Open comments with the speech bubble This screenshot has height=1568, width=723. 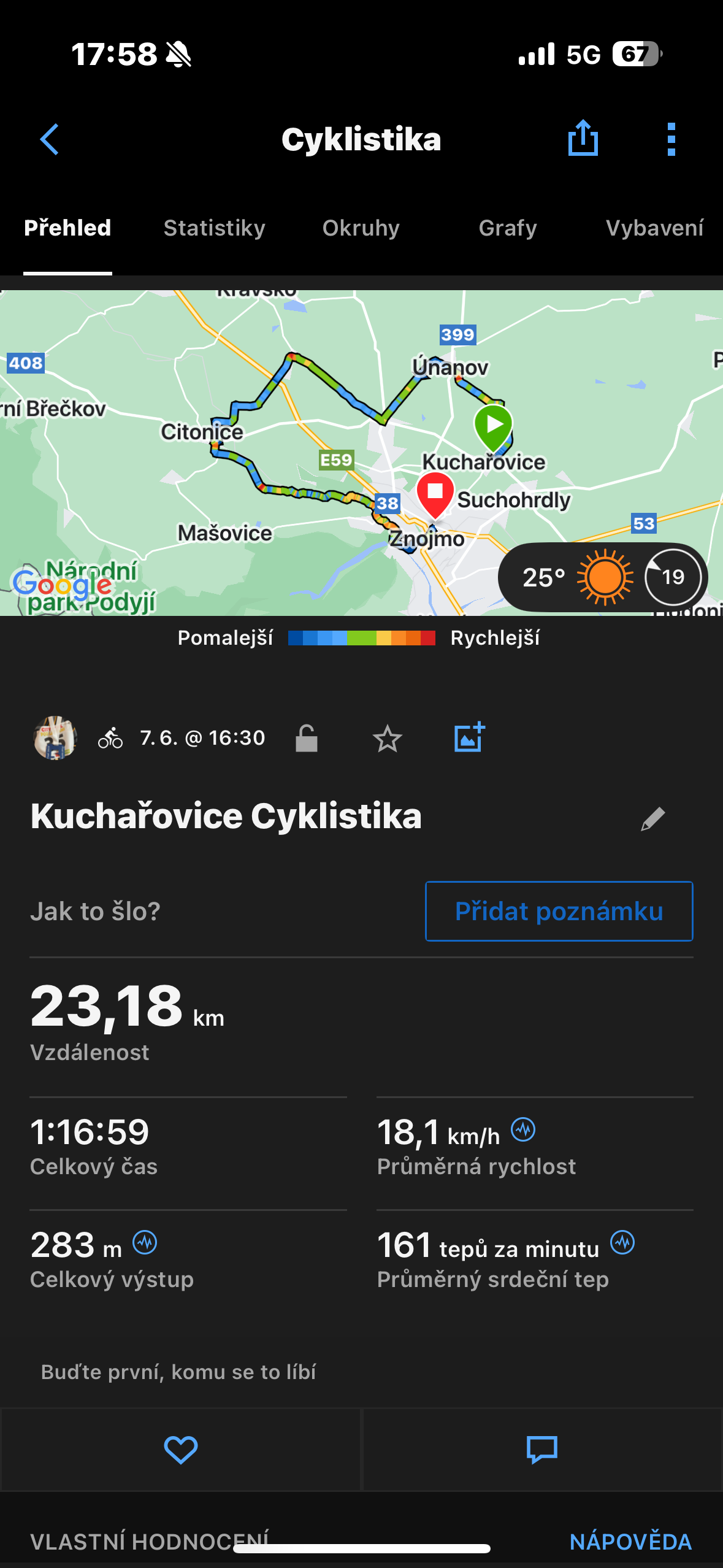point(542,1450)
